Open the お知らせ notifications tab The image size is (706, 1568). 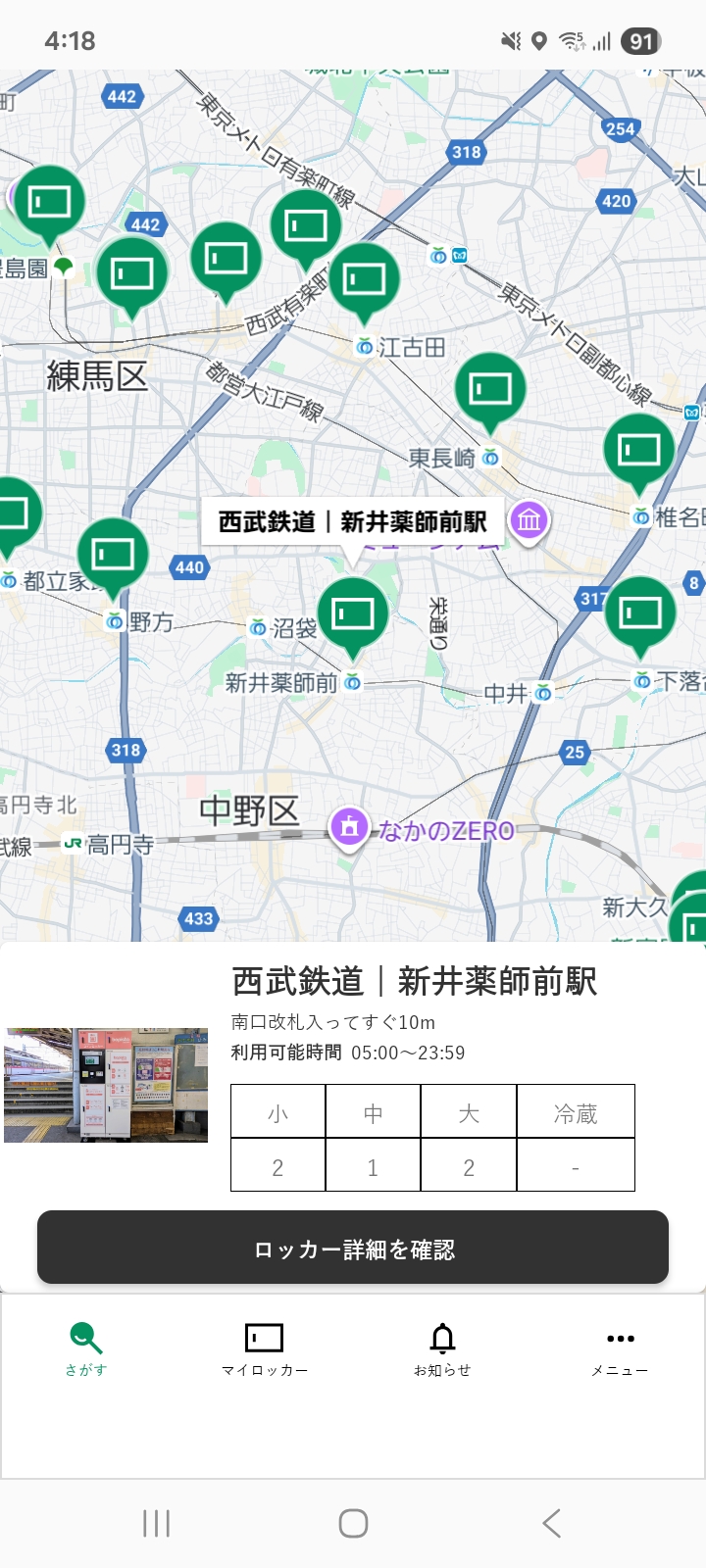tap(442, 1348)
